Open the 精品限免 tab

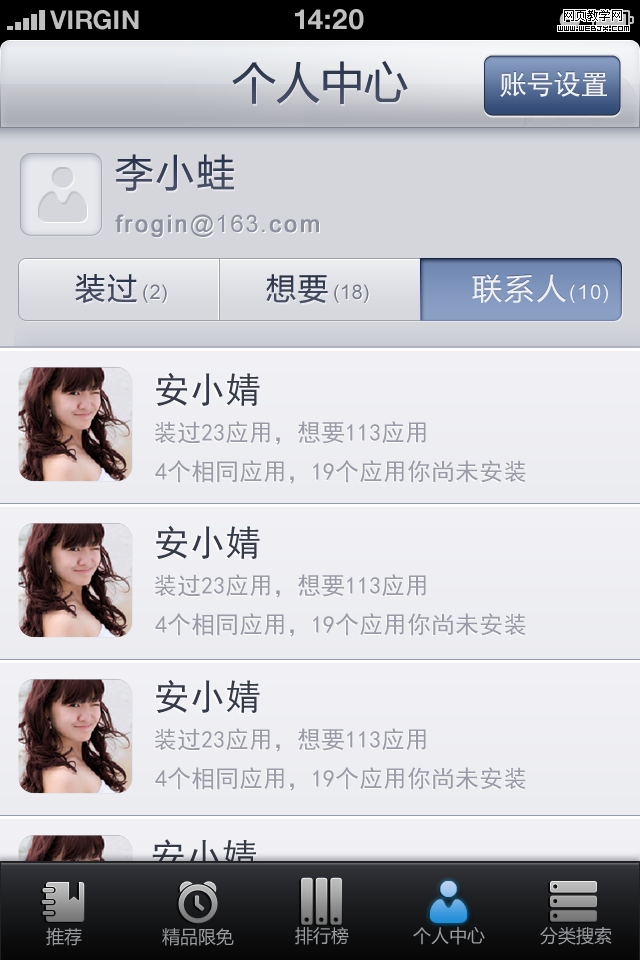pyautogui.click(x=197, y=912)
